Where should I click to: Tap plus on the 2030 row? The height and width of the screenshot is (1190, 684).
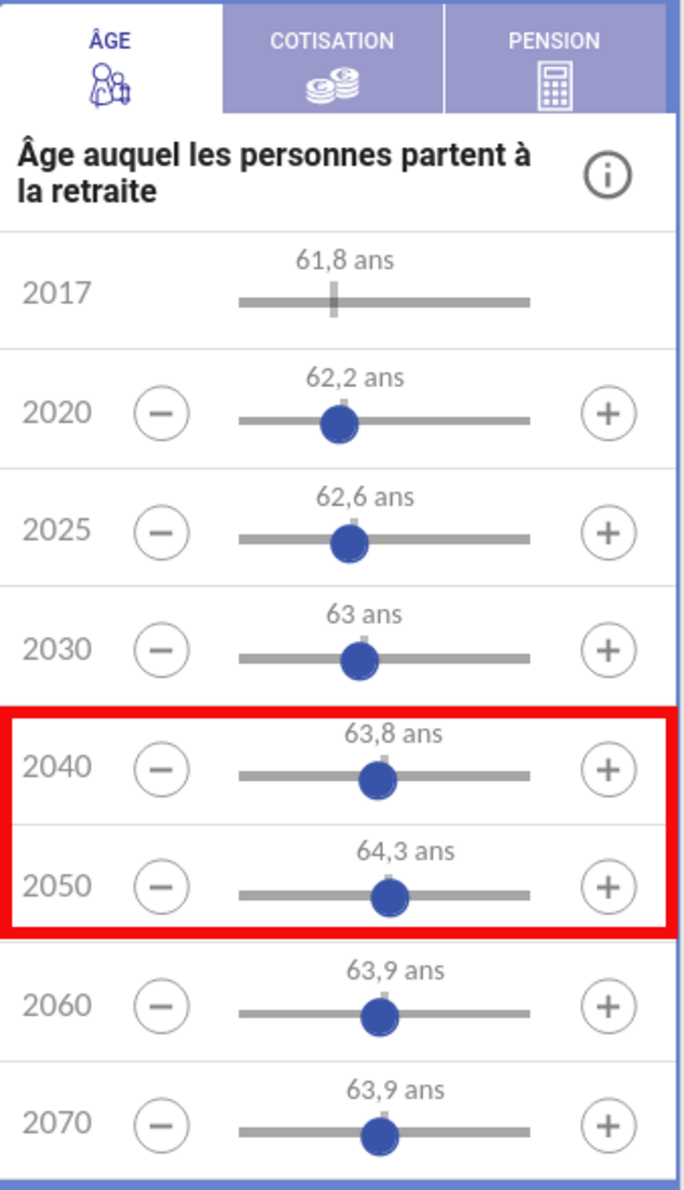608,650
